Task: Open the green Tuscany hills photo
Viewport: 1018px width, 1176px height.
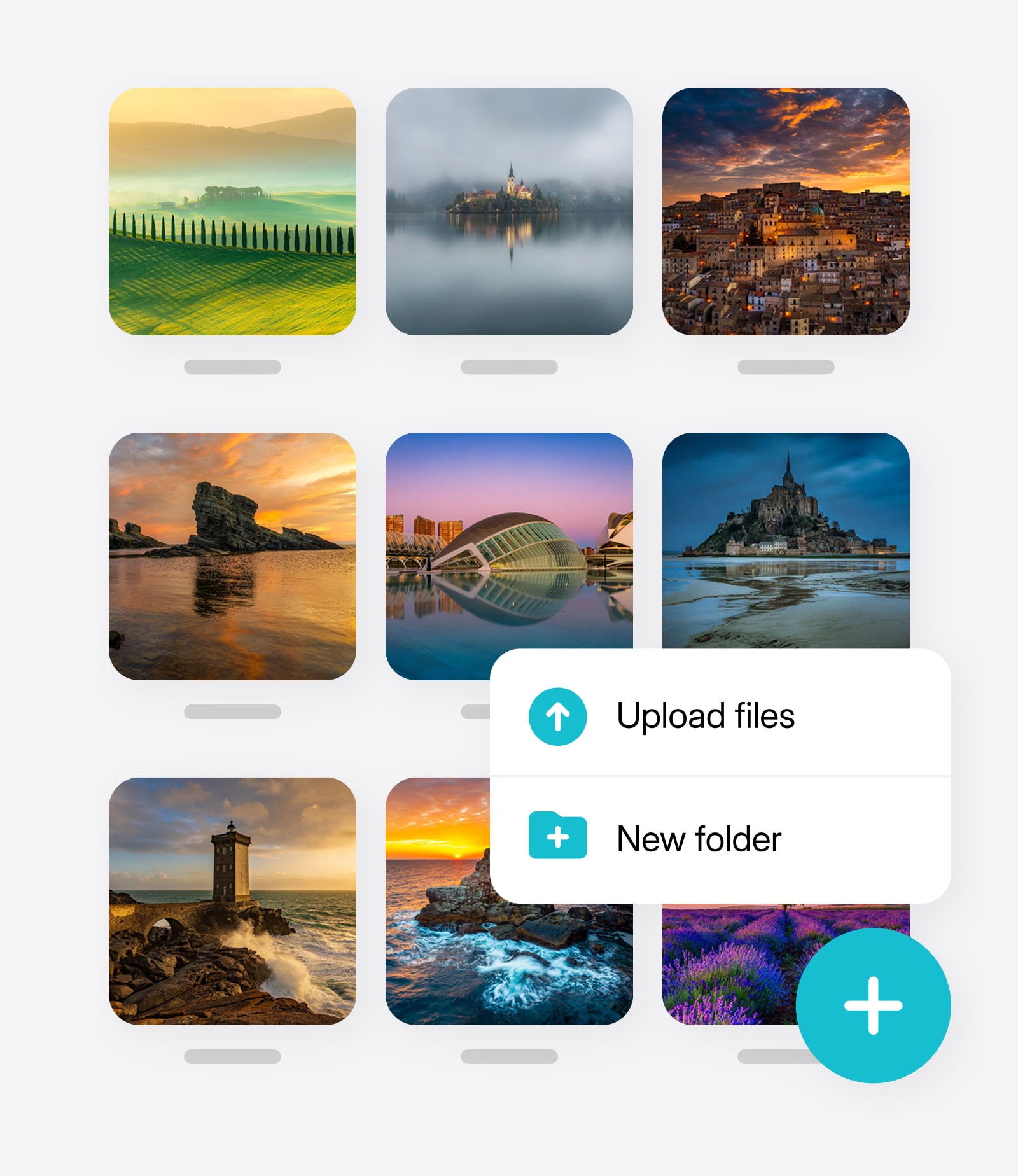Action: pyautogui.click(x=232, y=211)
